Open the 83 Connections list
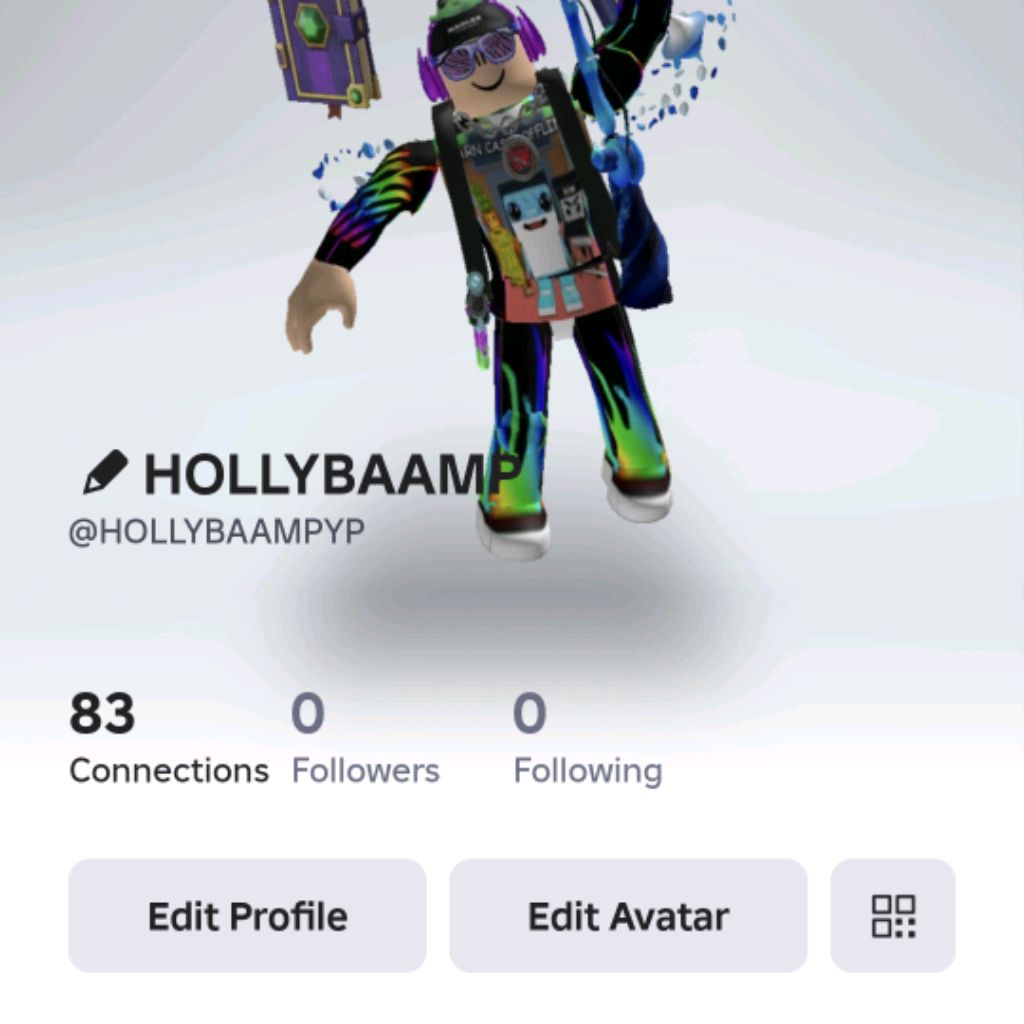The width and height of the screenshot is (1024, 1024). (x=168, y=742)
